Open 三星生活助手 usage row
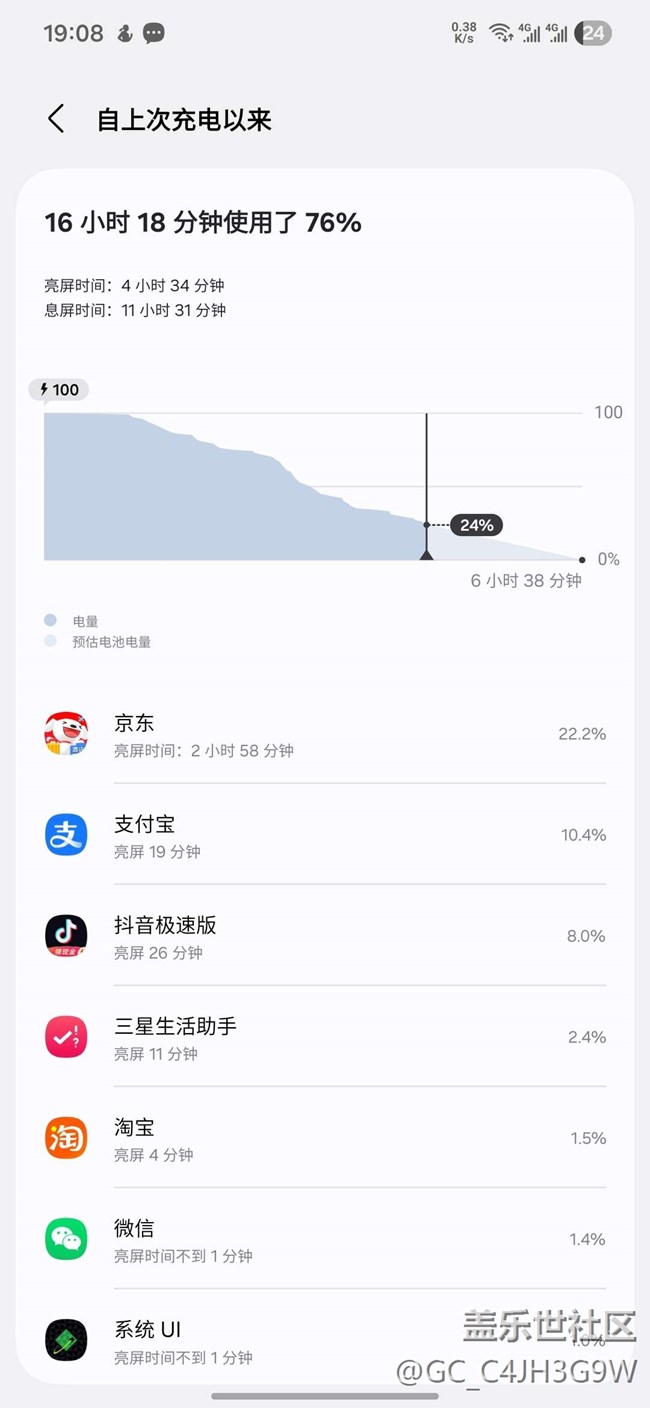650x1408 pixels. [325, 1037]
